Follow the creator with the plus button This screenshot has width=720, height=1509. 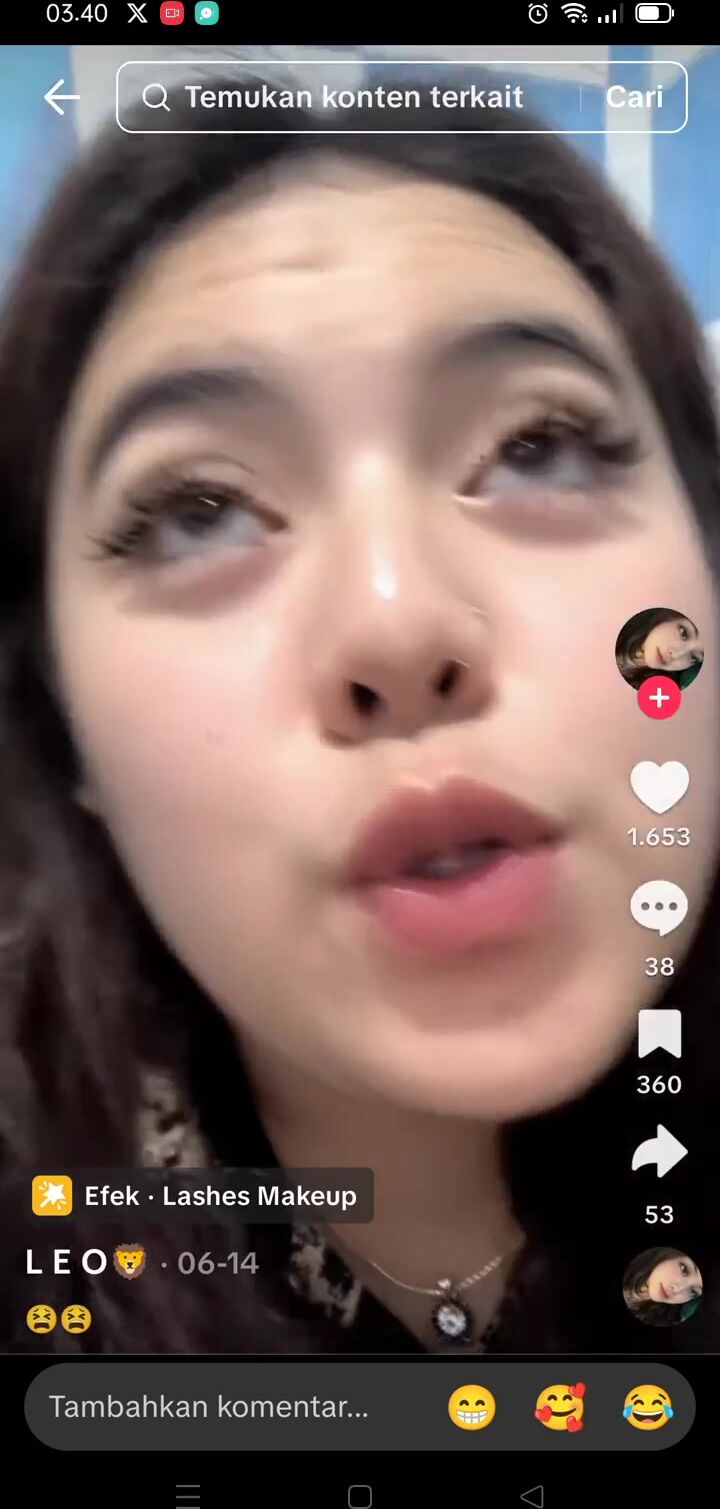[659, 698]
